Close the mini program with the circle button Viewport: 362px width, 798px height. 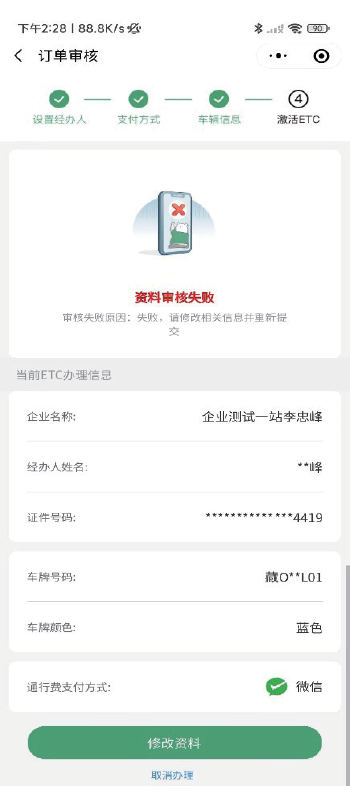(321, 56)
